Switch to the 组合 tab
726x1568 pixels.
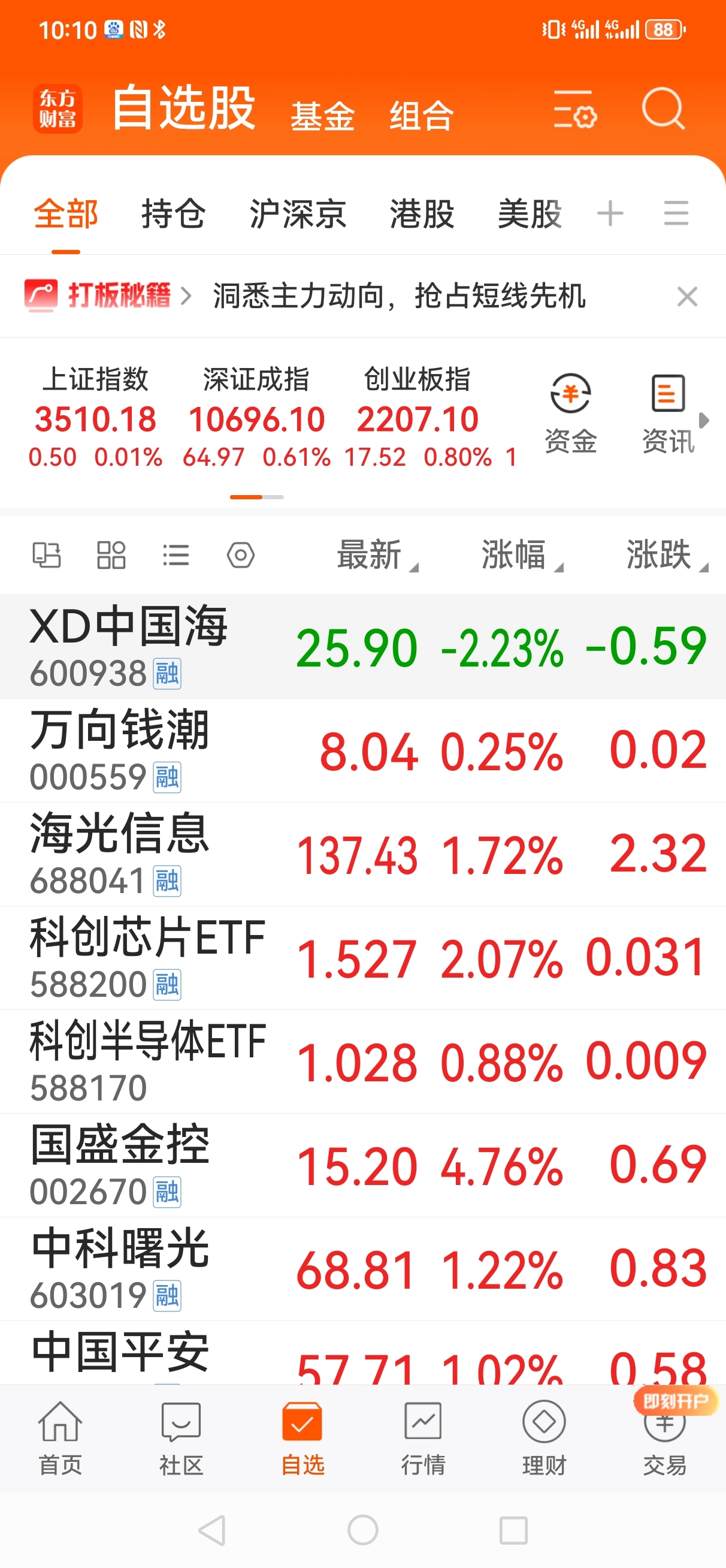point(422,116)
